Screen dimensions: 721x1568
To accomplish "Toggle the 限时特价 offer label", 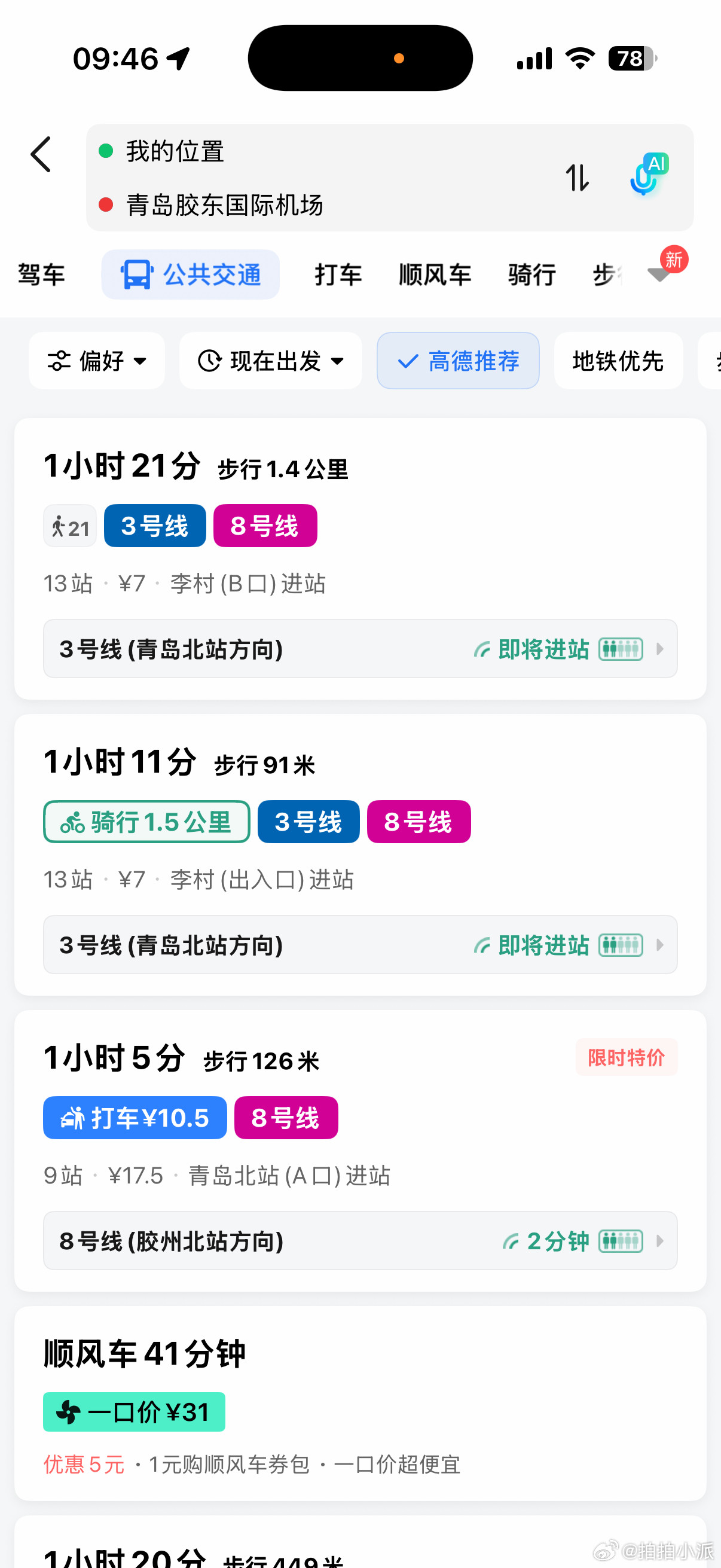I will [626, 1057].
